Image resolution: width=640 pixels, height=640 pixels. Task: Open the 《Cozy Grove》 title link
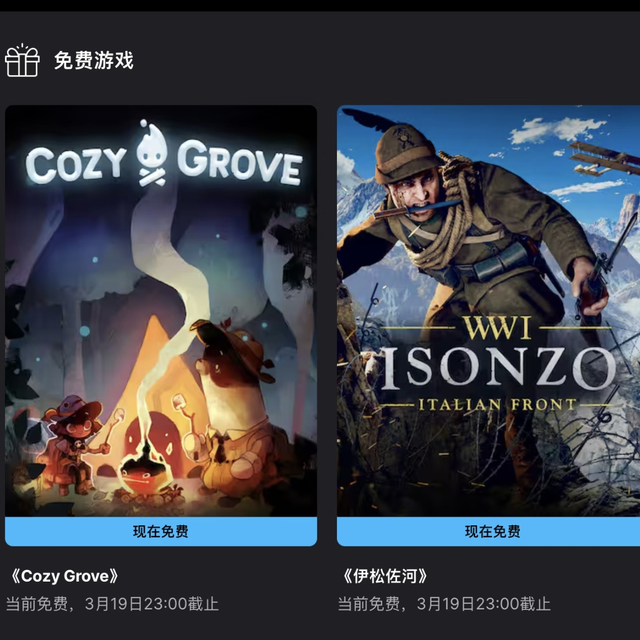click(x=65, y=576)
